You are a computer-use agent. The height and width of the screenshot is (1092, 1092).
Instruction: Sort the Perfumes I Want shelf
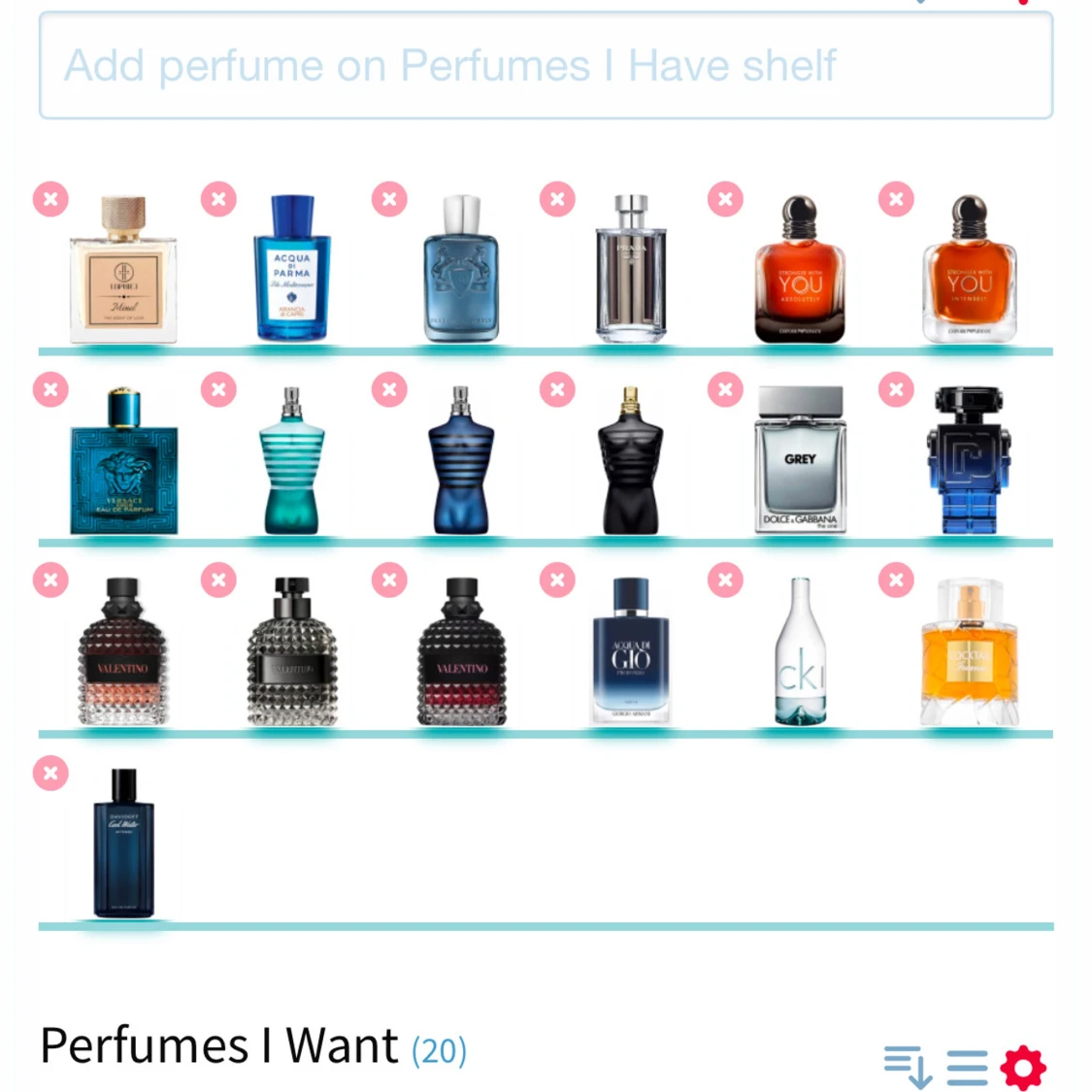908,1068
